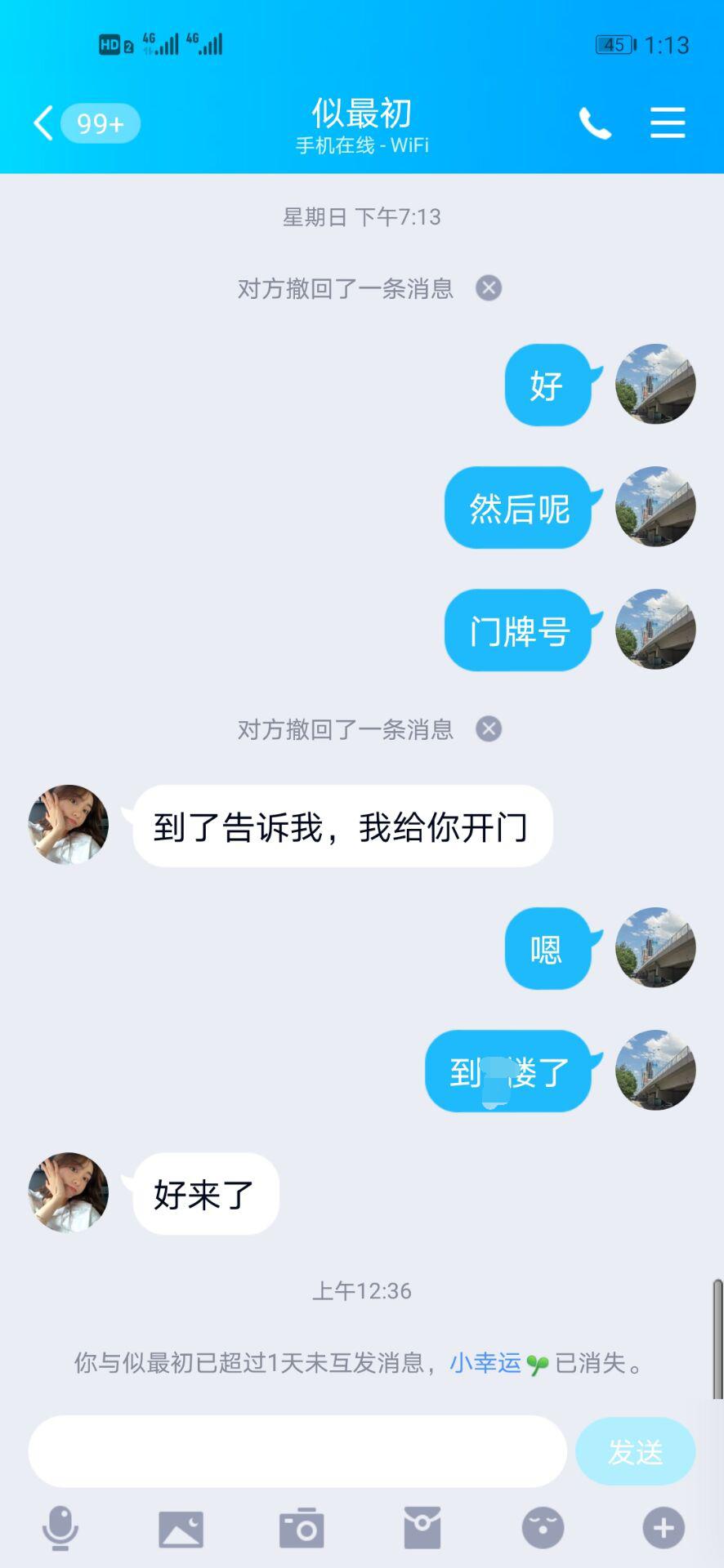Open the emoji sticker panel
724x1568 pixels.
point(543,1528)
